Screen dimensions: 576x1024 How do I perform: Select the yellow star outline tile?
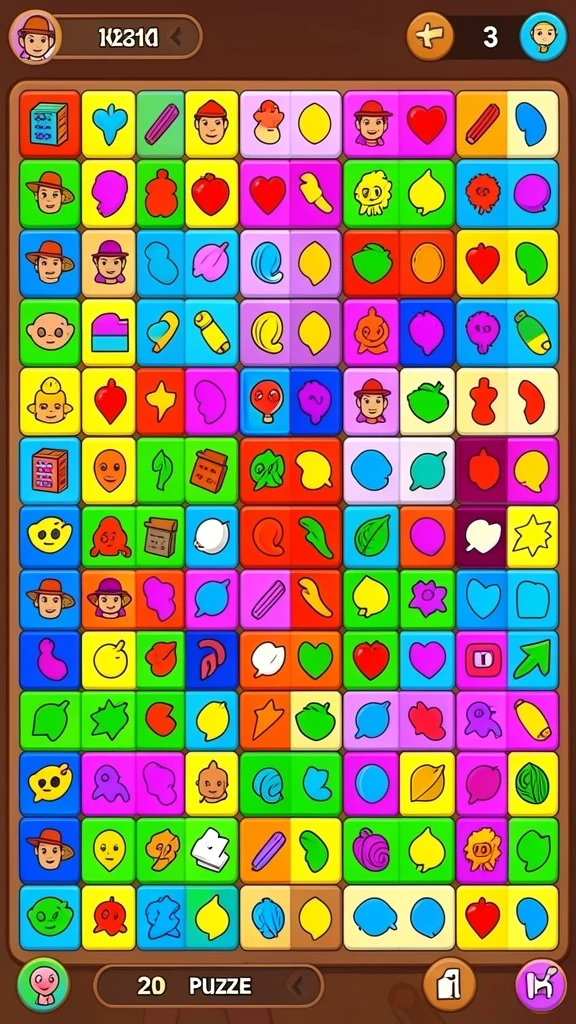point(532,536)
